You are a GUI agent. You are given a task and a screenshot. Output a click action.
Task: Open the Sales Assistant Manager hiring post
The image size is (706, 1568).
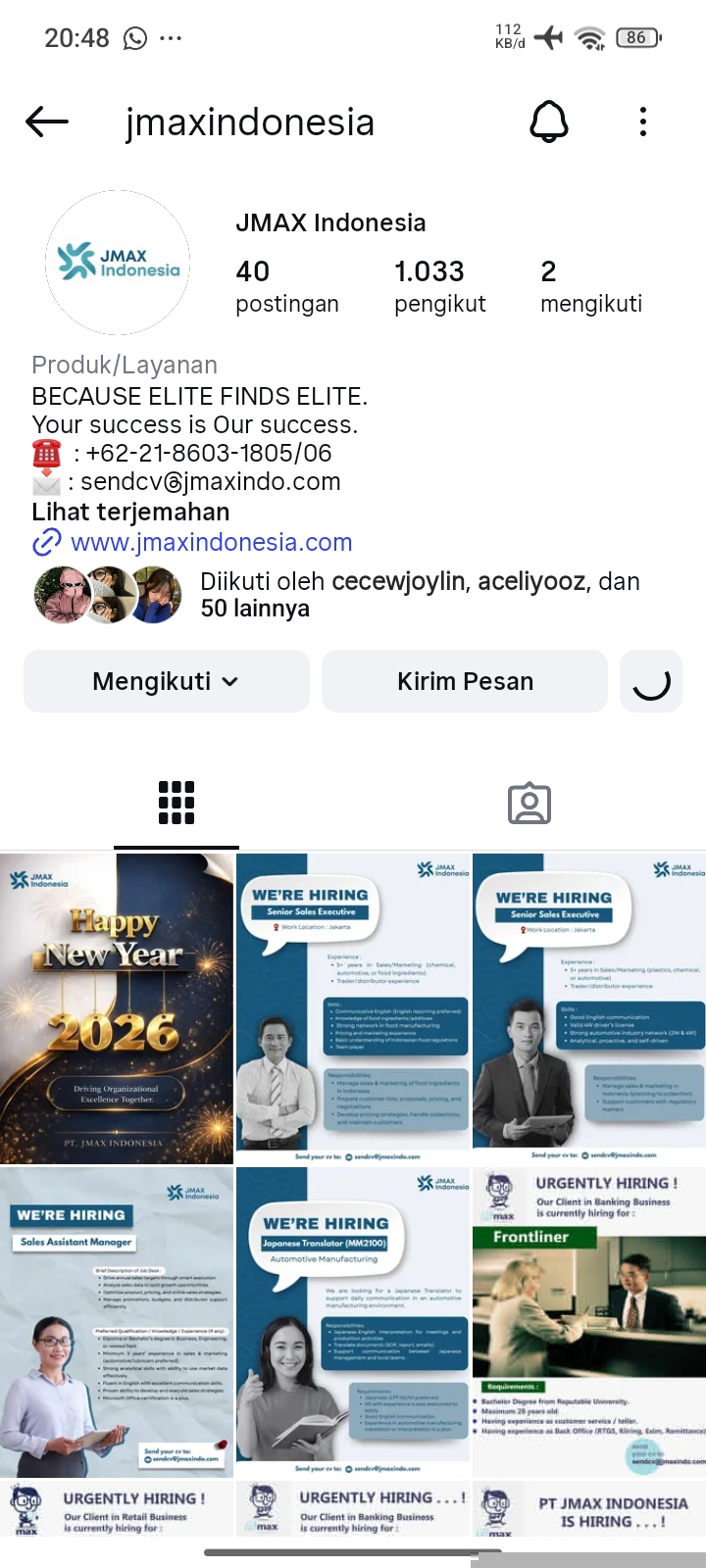117,1321
